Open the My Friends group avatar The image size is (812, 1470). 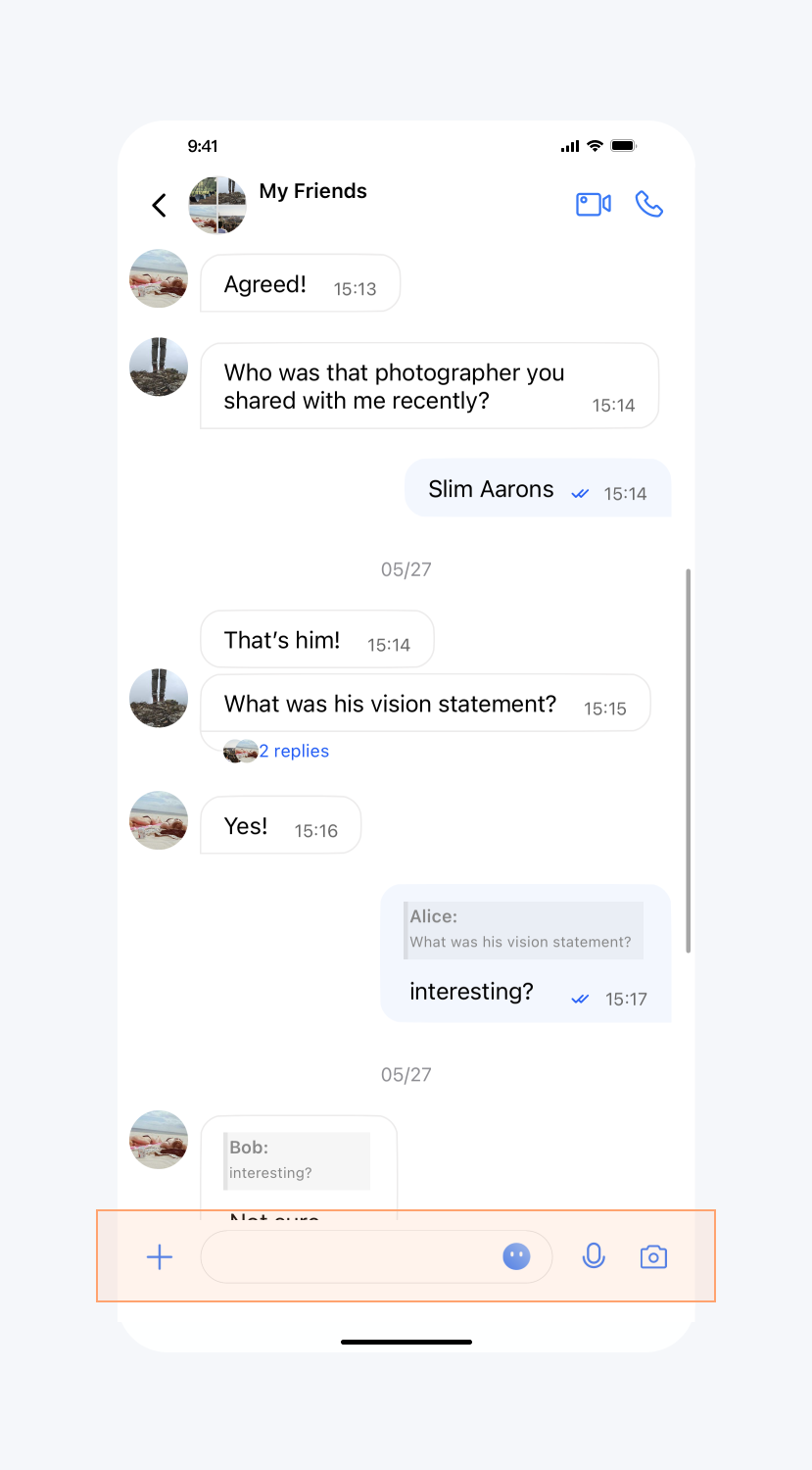[217, 205]
